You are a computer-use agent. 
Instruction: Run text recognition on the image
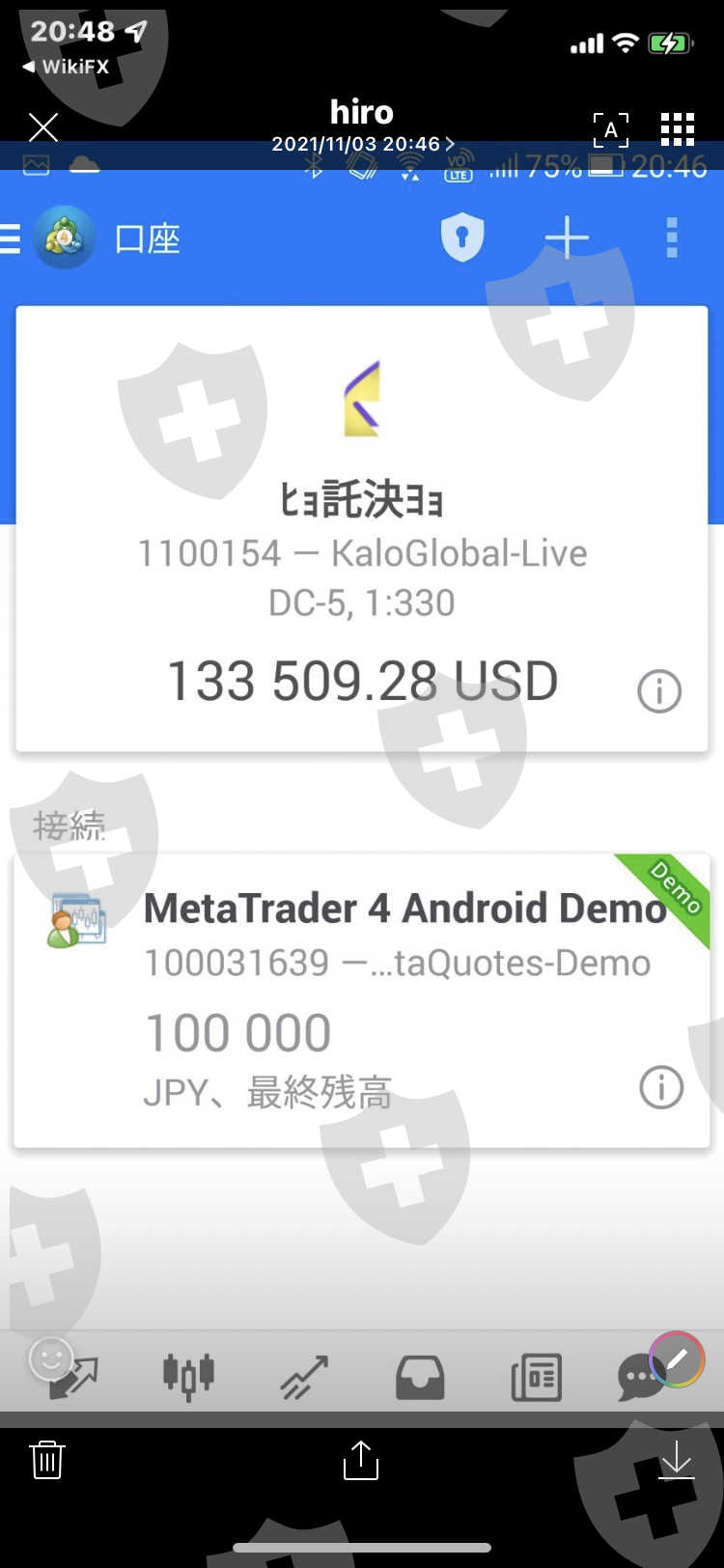pos(611,129)
